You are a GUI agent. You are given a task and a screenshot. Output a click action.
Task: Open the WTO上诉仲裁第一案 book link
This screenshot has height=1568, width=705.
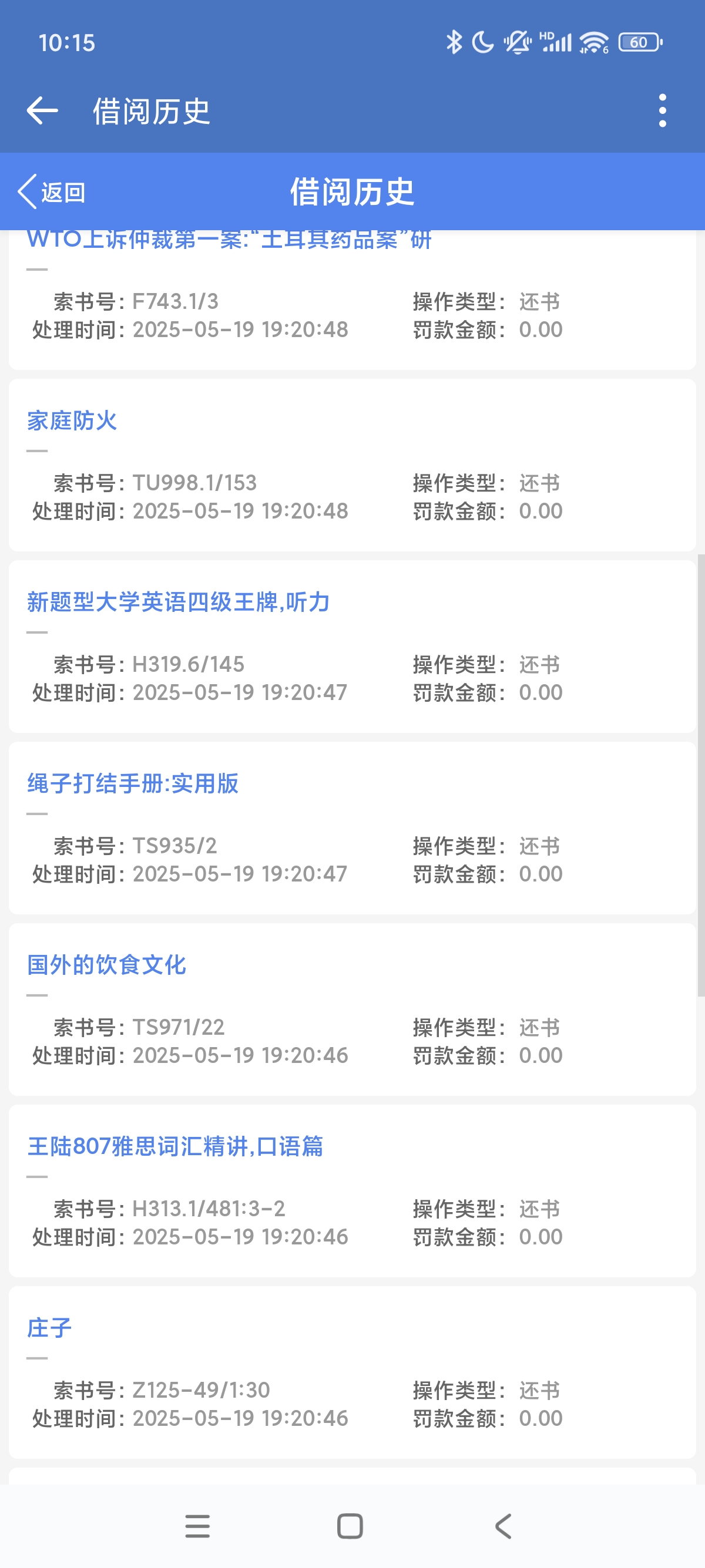(x=229, y=240)
